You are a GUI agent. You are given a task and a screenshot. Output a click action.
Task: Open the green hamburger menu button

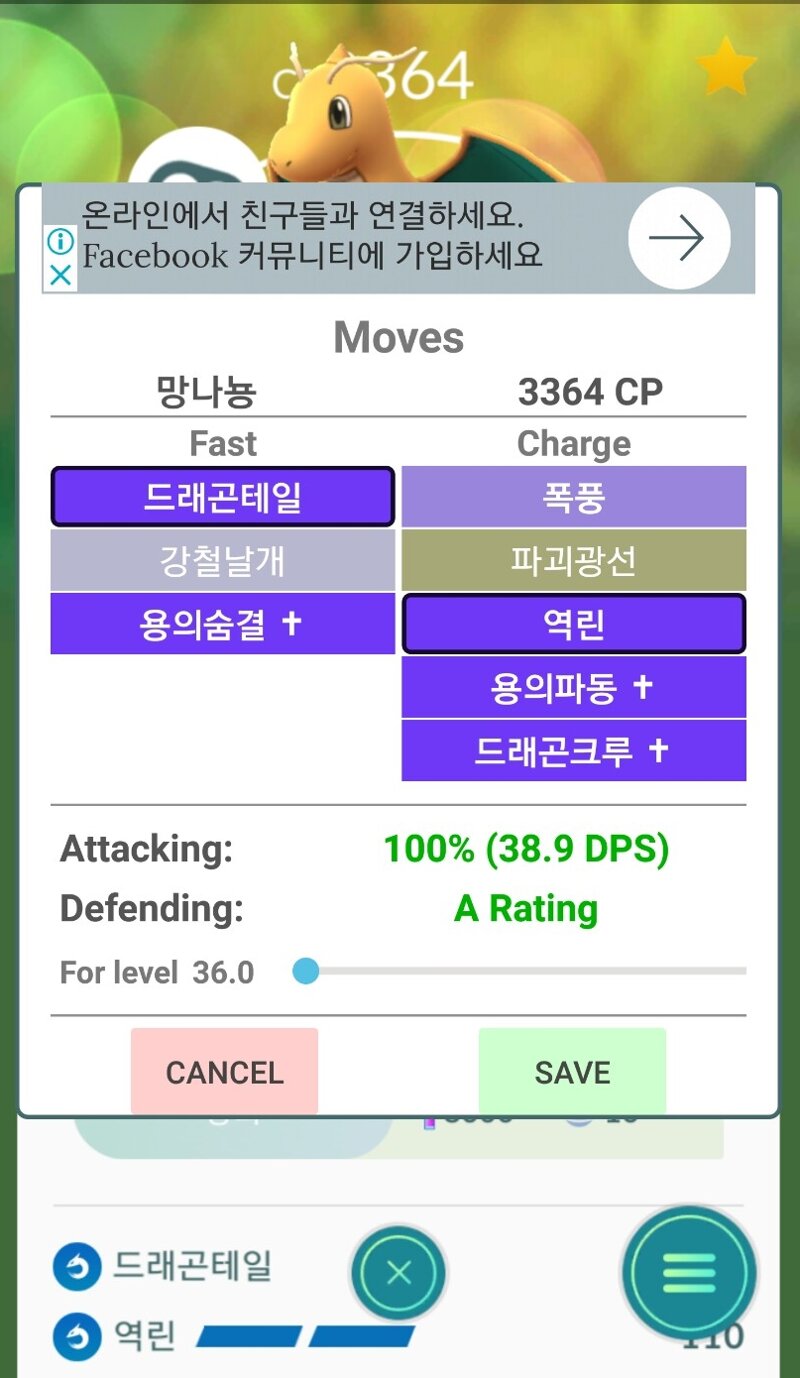(688, 1273)
